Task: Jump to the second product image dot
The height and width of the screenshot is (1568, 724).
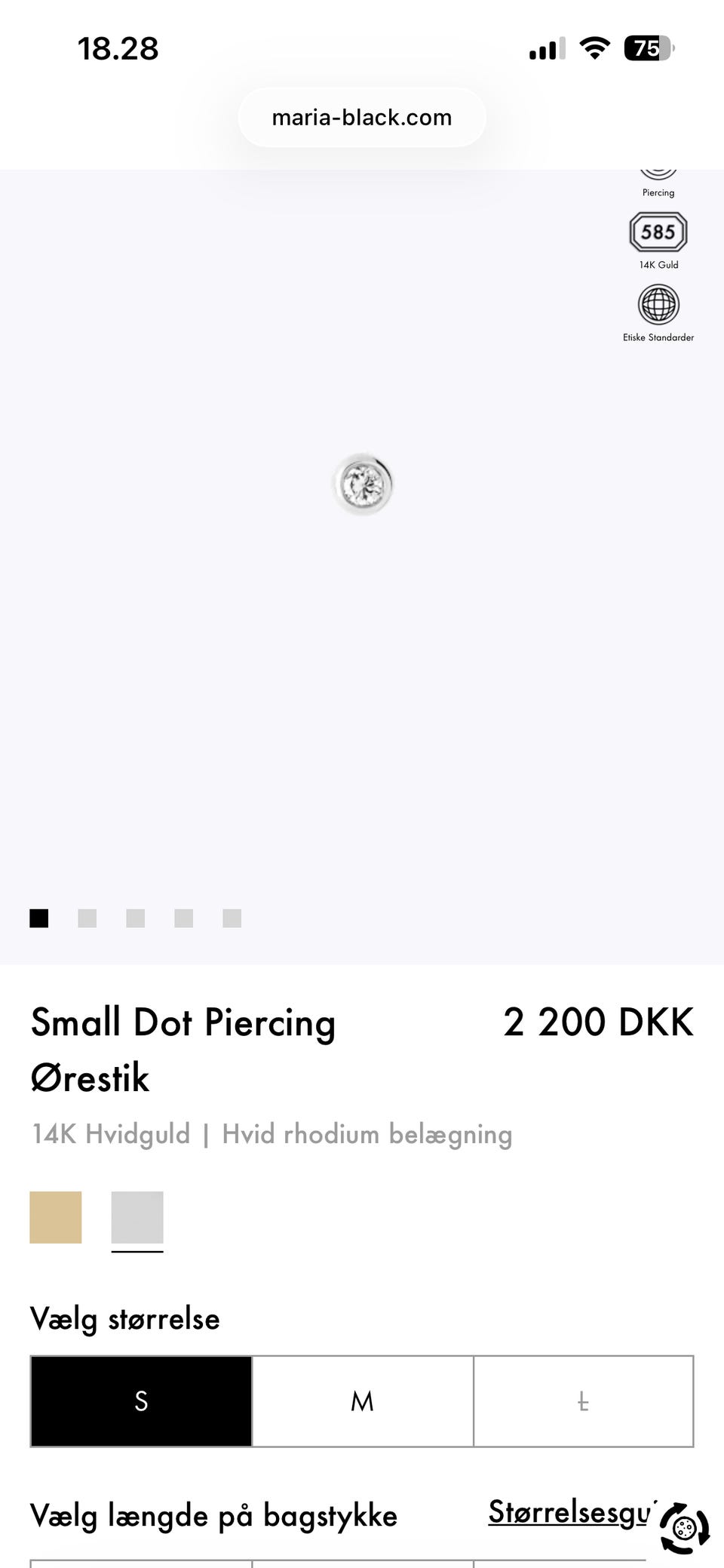Action: [x=87, y=918]
